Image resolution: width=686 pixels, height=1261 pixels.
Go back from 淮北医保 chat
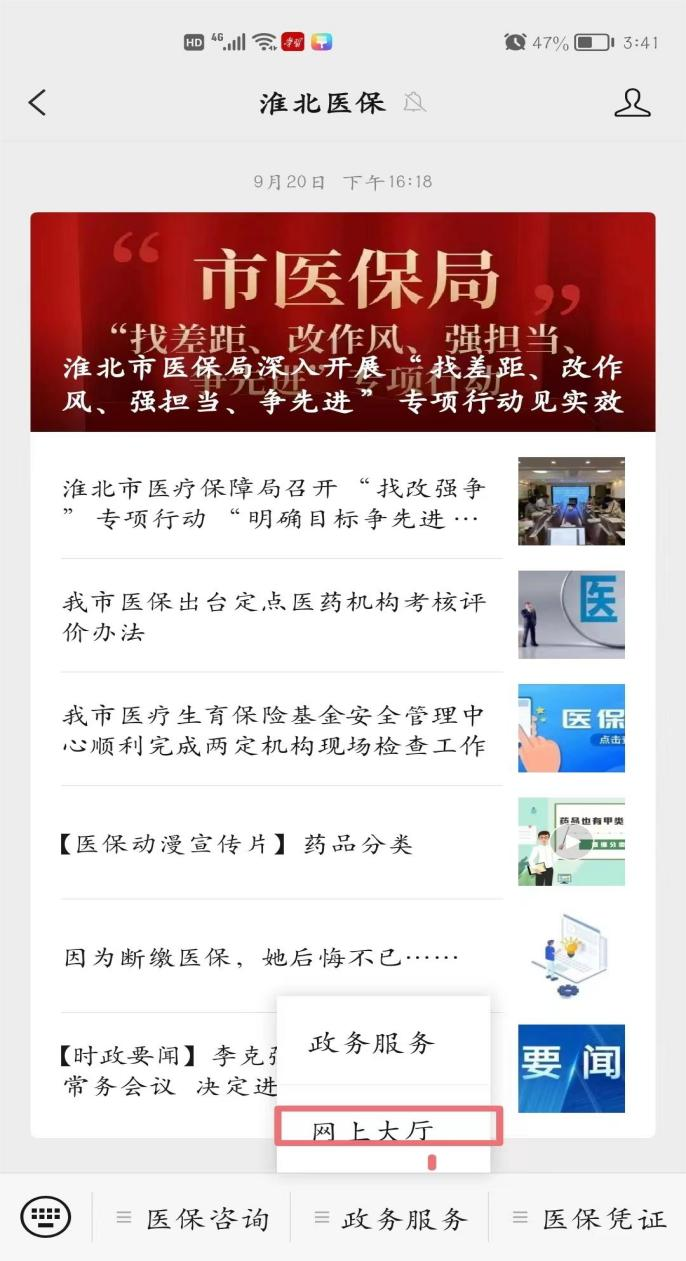coord(37,102)
